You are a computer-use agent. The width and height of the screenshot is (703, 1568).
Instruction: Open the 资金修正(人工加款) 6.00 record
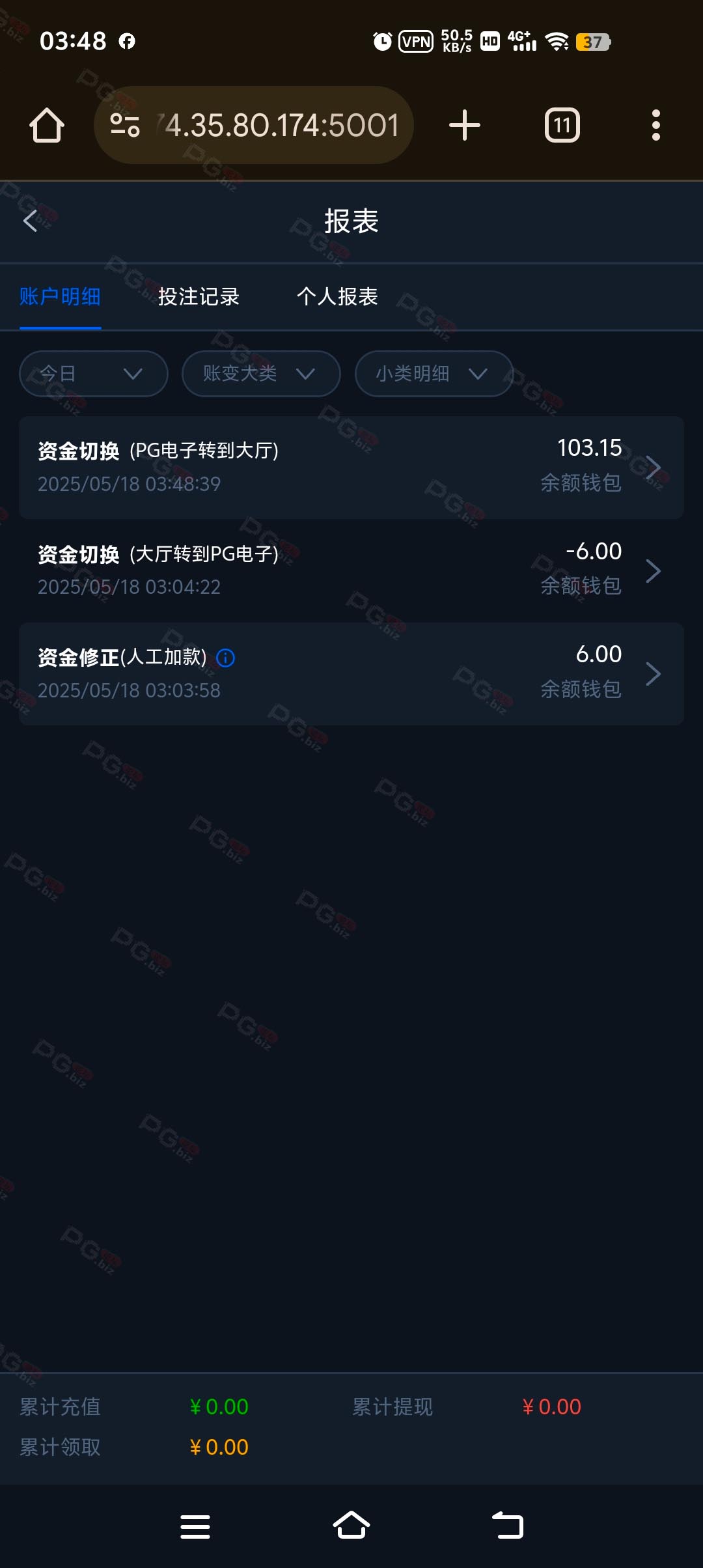pyautogui.click(x=351, y=673)
